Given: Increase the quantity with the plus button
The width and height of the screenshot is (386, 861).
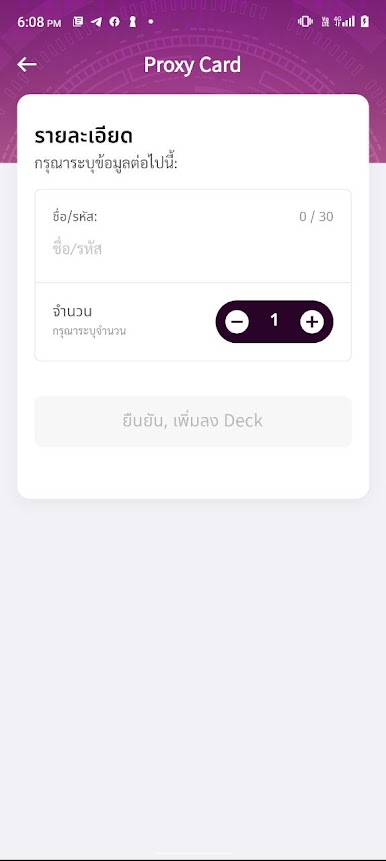Looking at the screenshot, I should (x=312, y=322).
